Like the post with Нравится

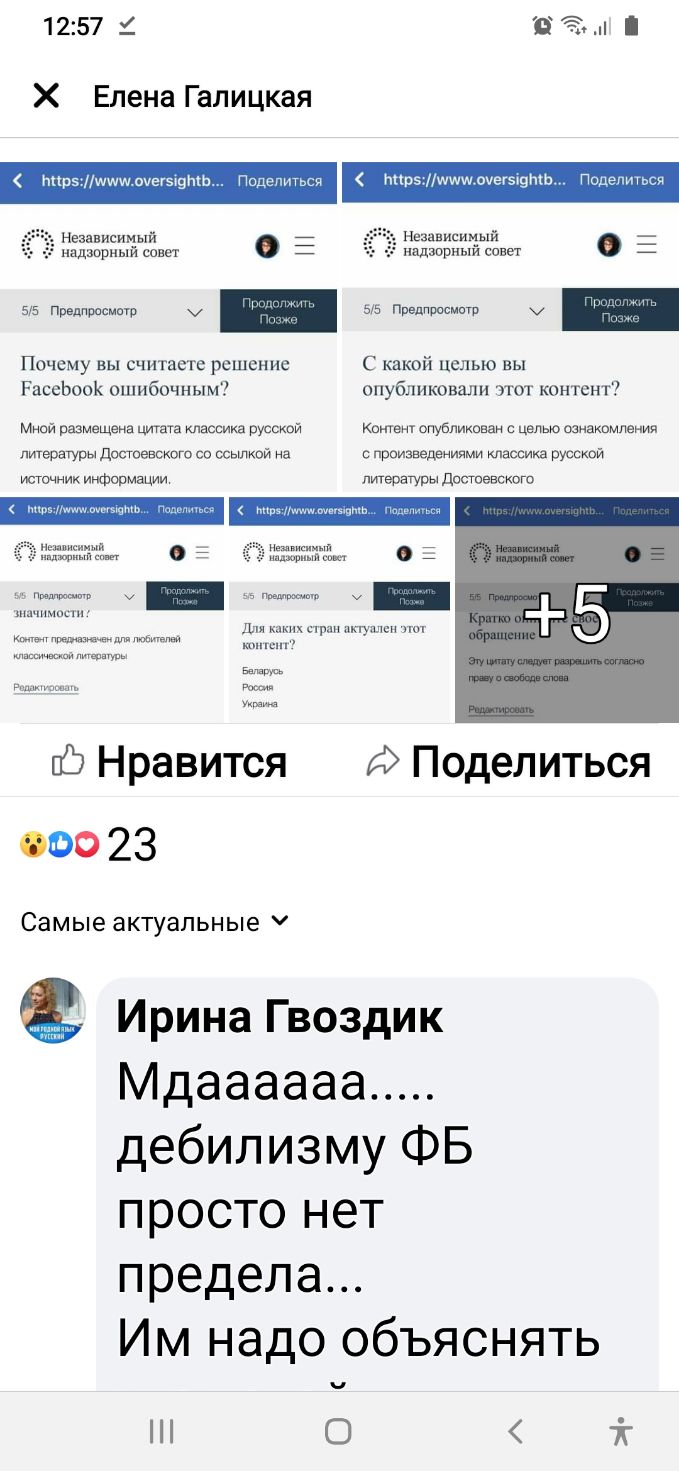click(170, 762)
